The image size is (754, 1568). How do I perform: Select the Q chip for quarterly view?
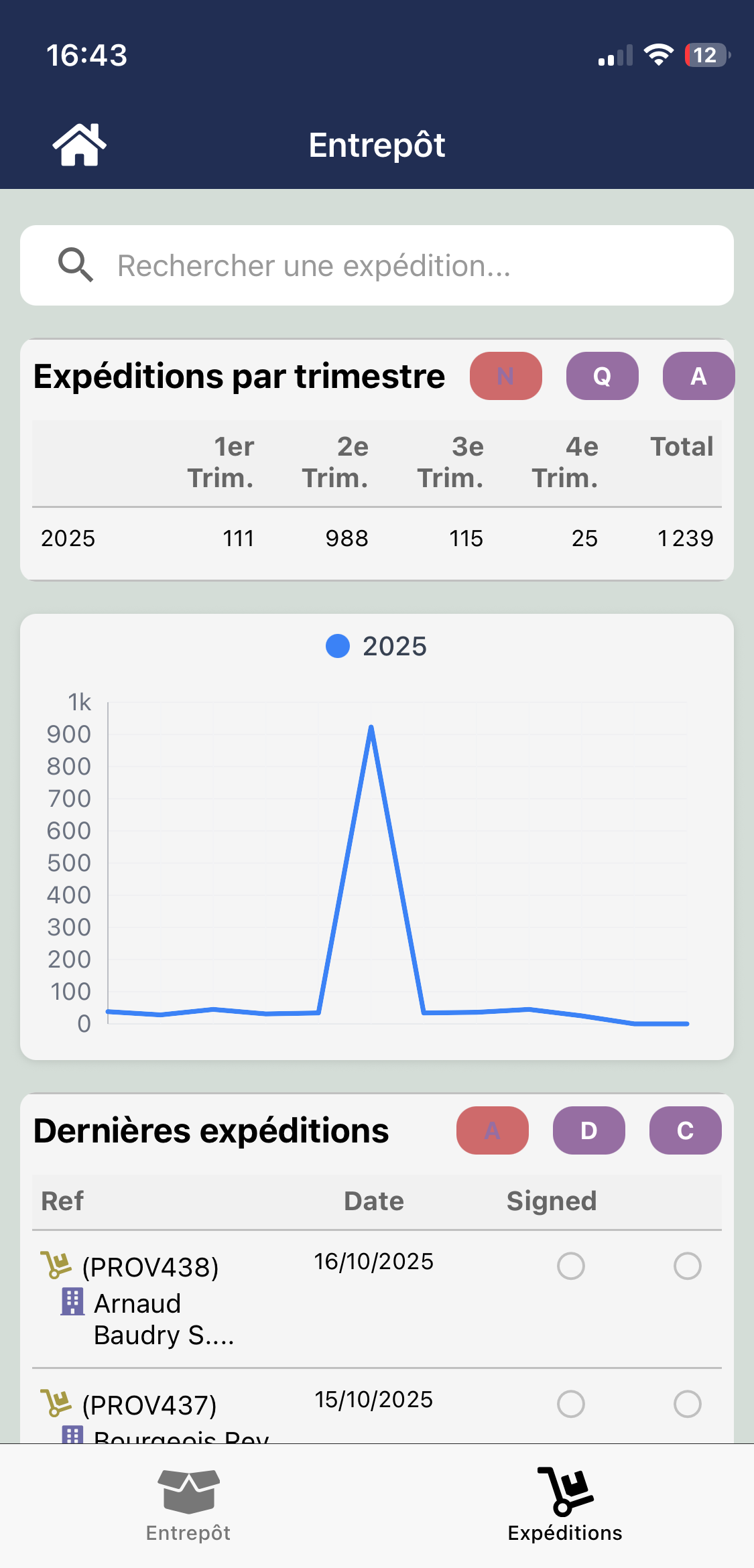602,376
